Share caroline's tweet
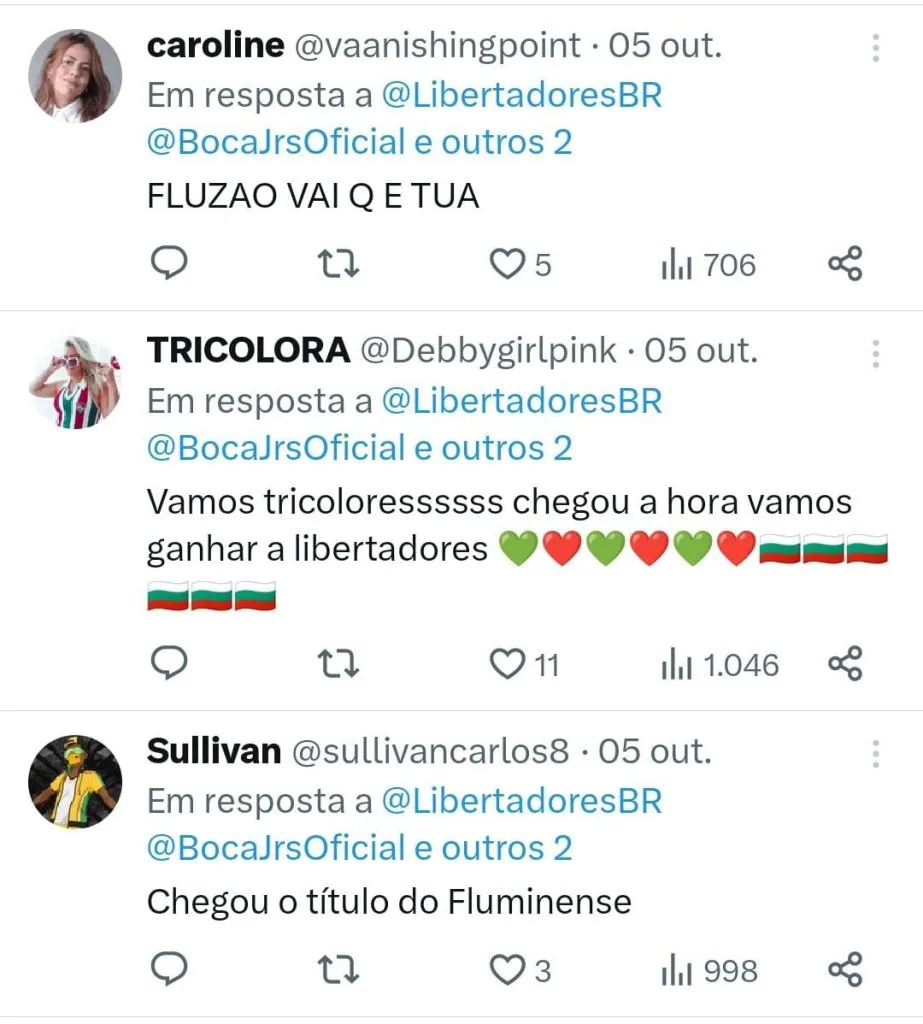Image resolution: width=923 pixels, height=1024 pixels. pos(845,265)
